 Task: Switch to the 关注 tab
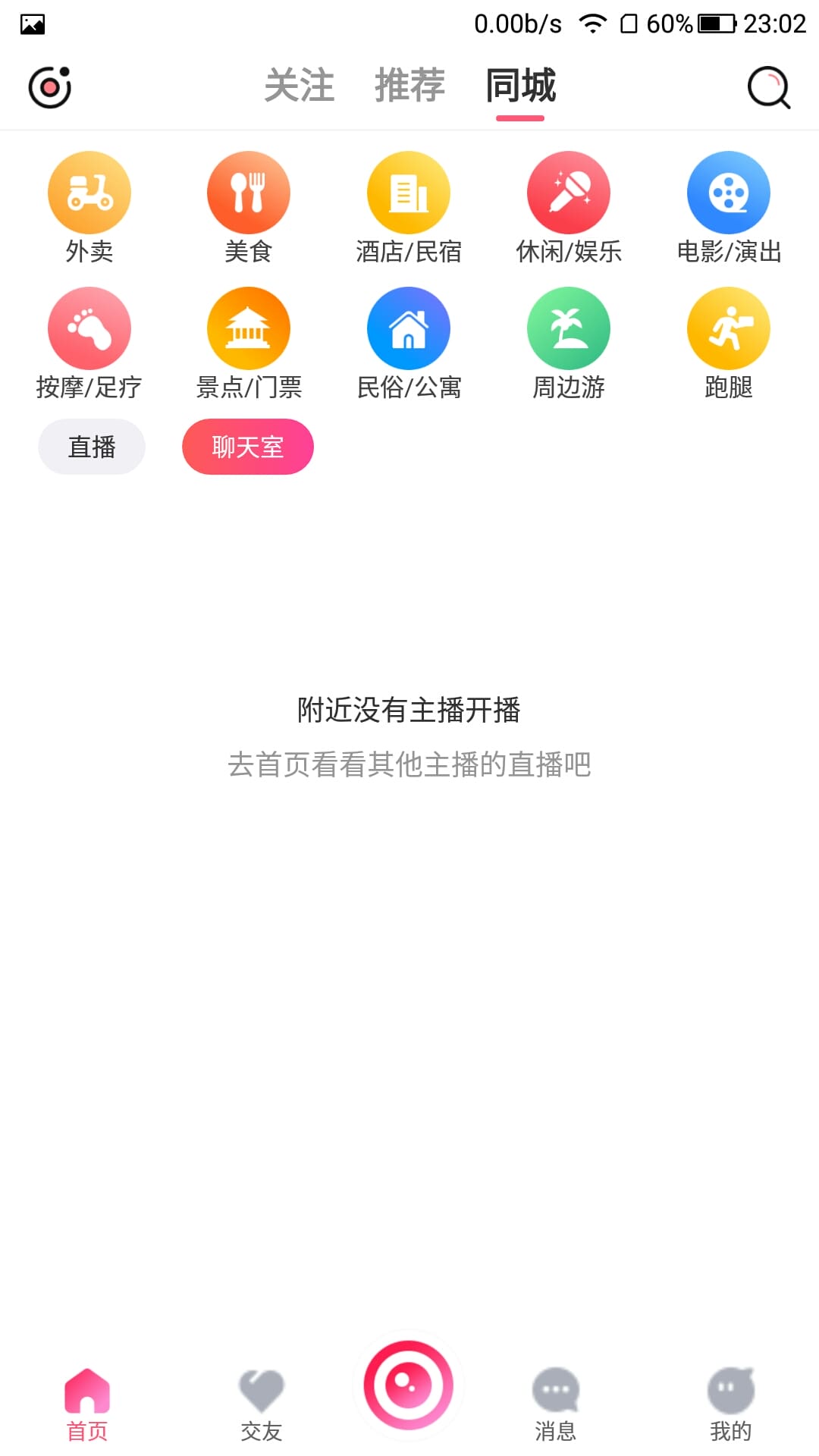click(x=299, y=85)
